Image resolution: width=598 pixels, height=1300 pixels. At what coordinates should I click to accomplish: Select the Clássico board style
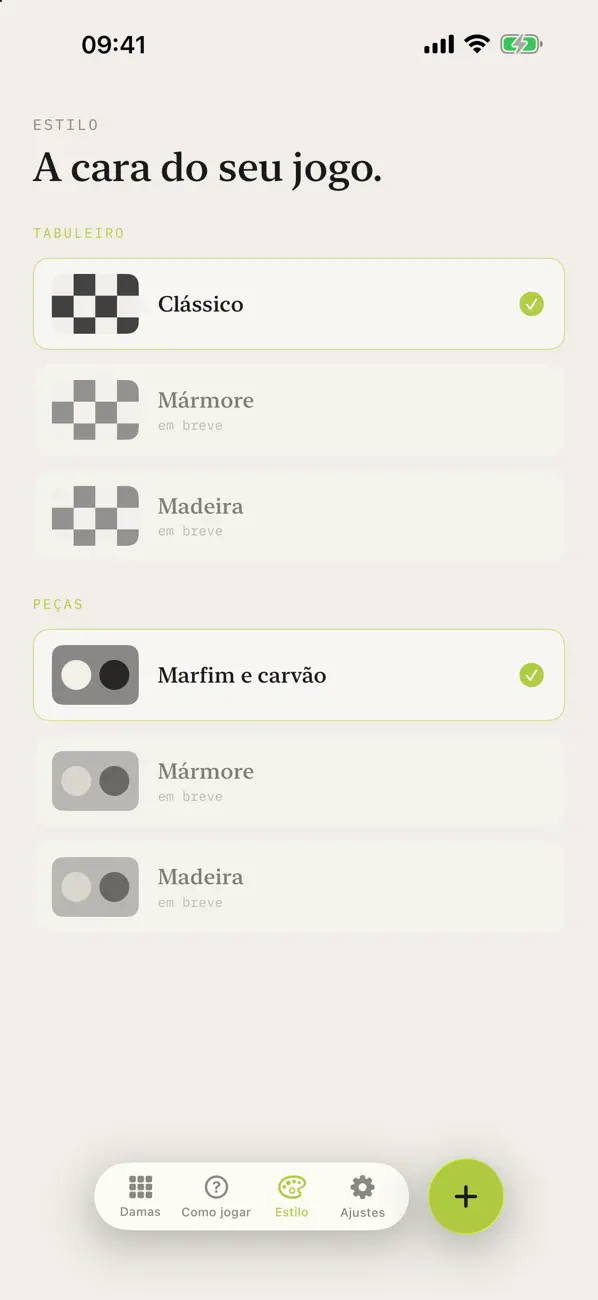[x=299, y=304]
